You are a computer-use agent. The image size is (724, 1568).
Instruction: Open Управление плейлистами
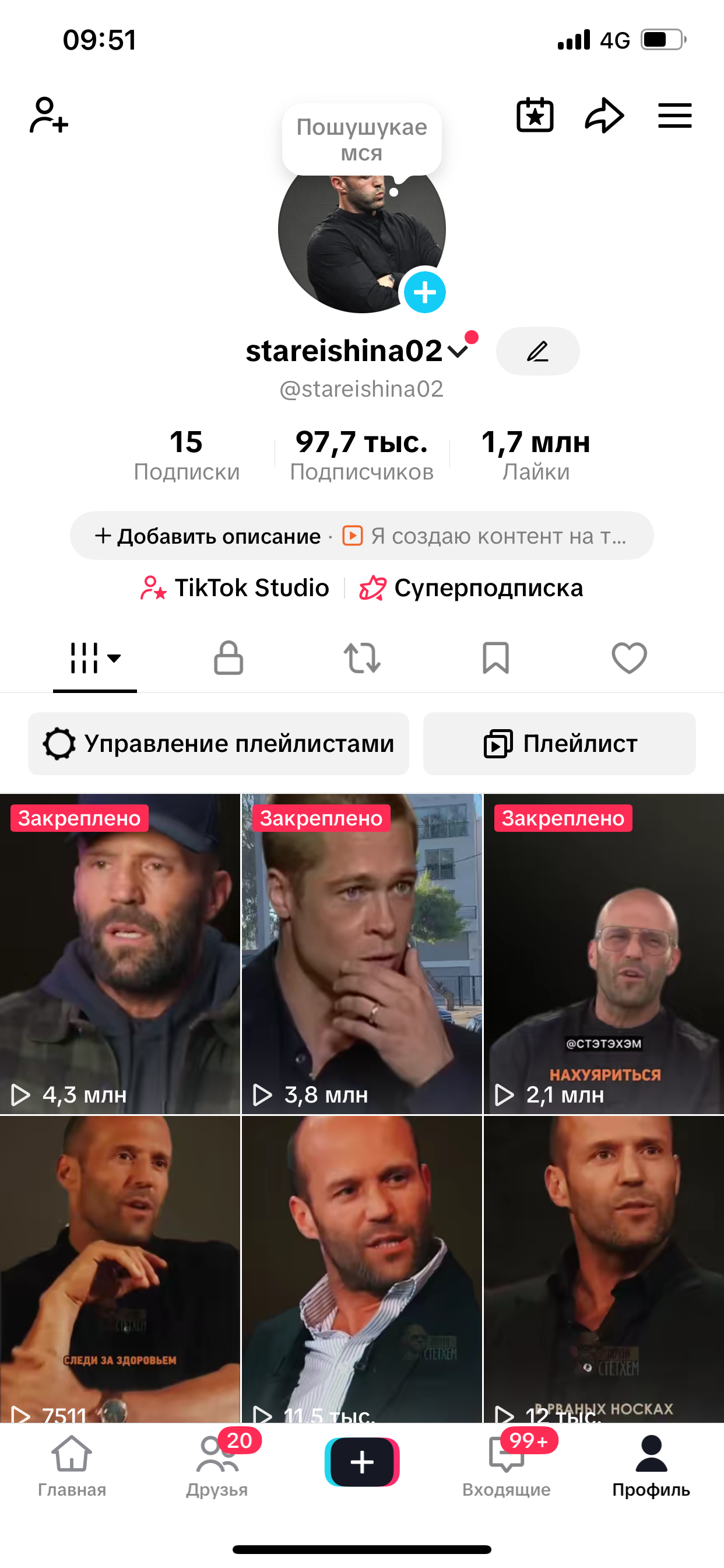[x=219, y=744]
